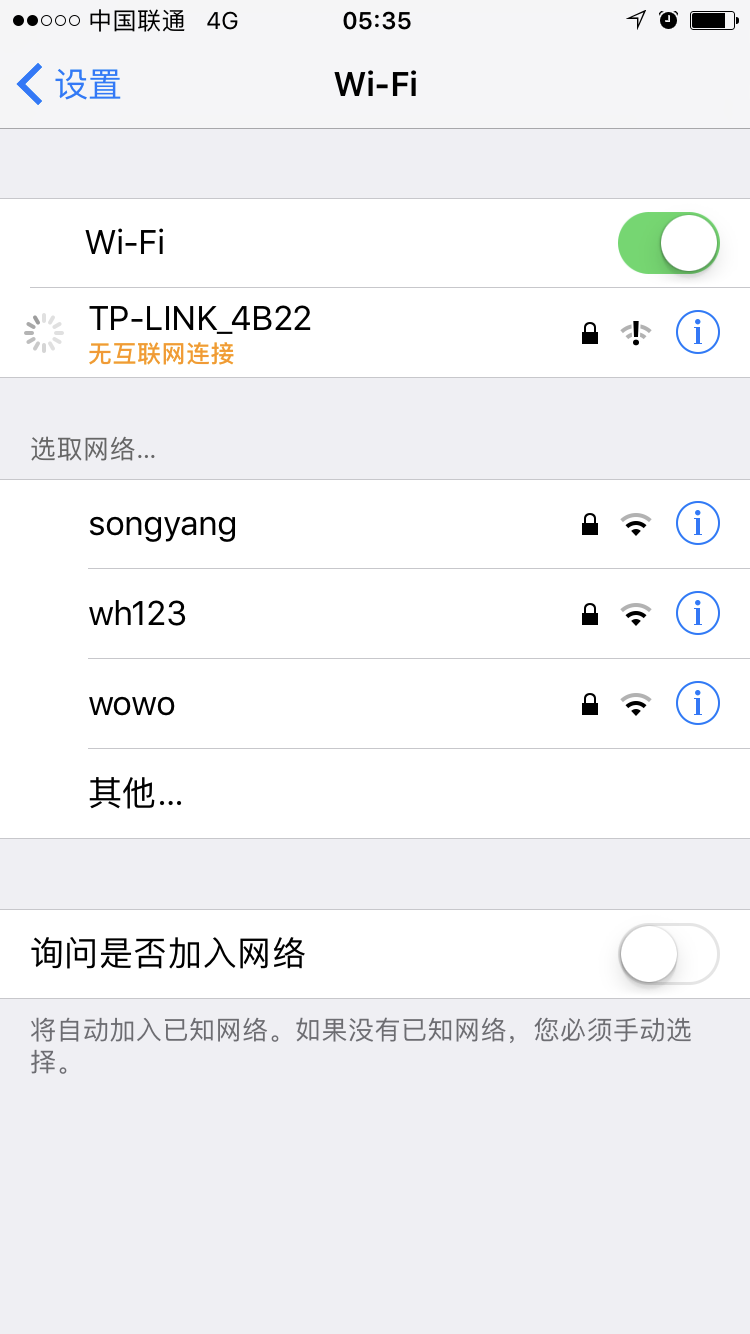Turn off the Wi-Fi switch
Image resolution: width=750 pixels, height=1334 pixels.
point(668,243)
